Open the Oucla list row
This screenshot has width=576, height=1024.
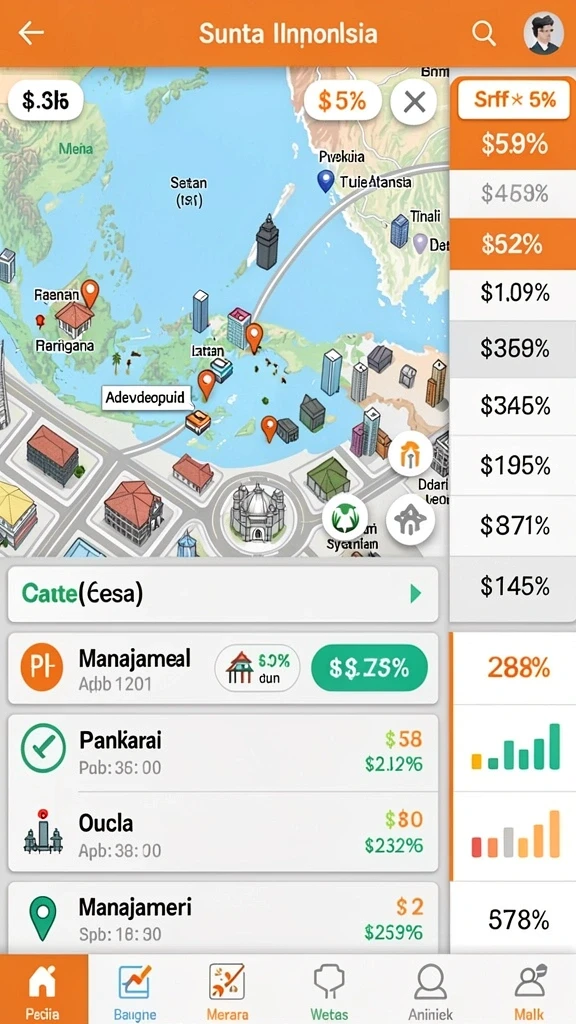coord(223,833)
